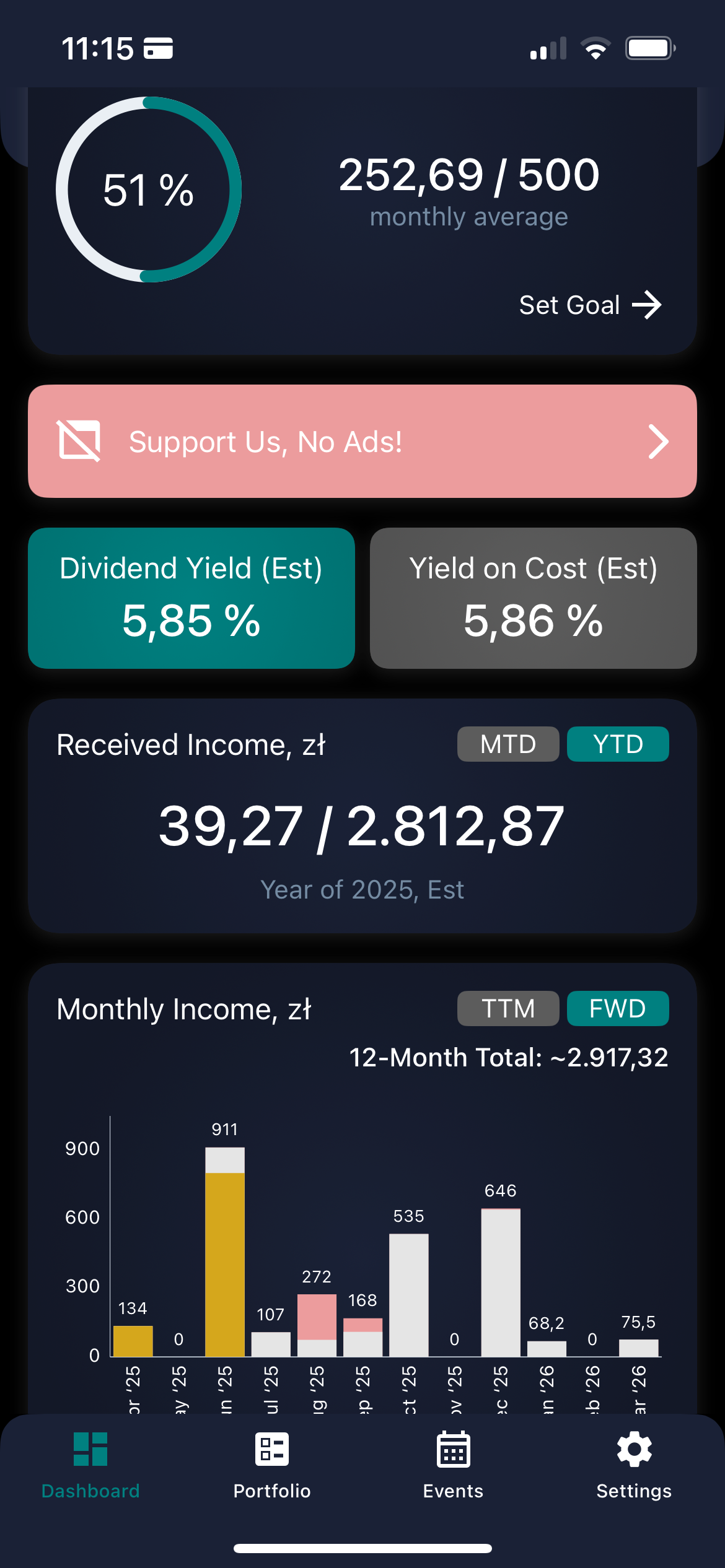Show TTM monthly income
This screenshot has height=1568, width=725.
click(x=508, y=1008)
